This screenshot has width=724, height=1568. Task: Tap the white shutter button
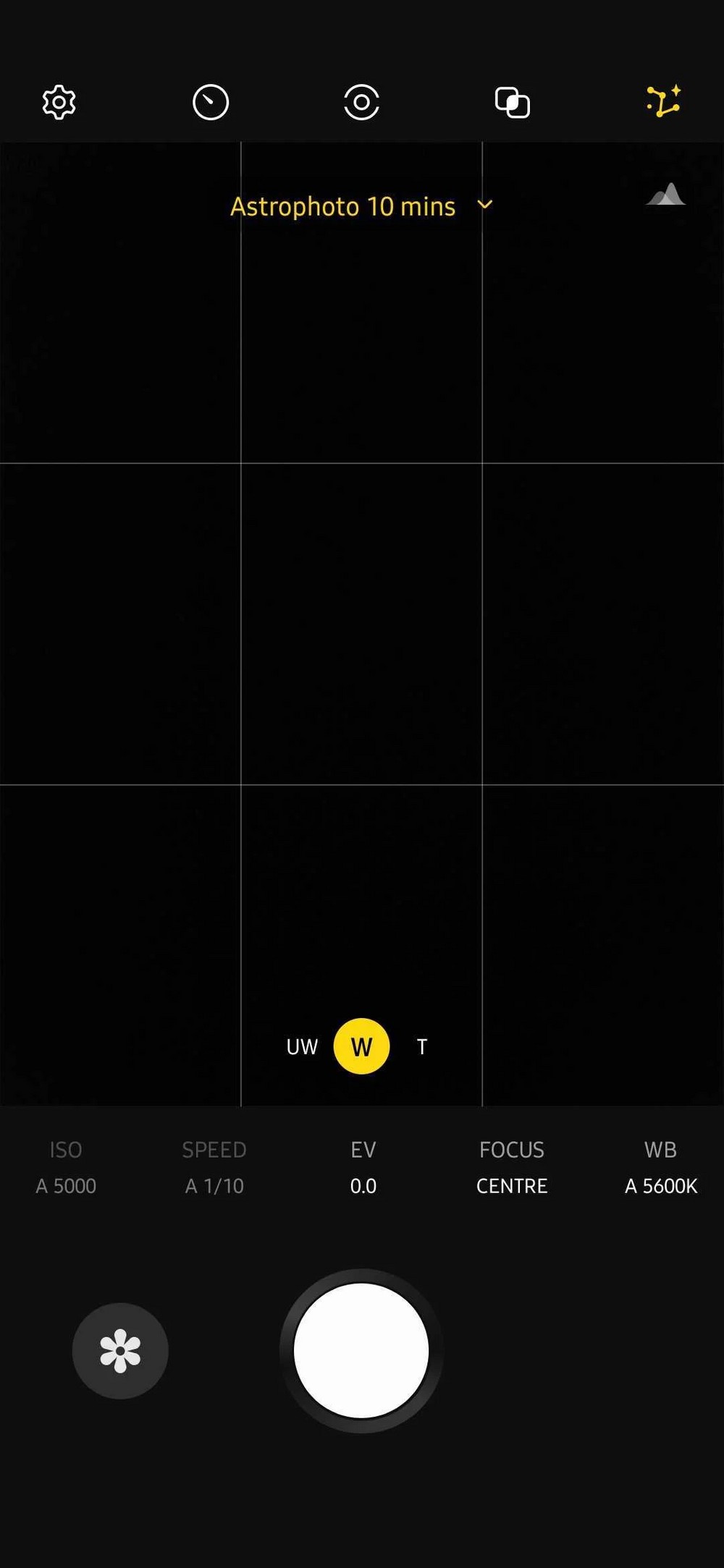pos(361,1350)
